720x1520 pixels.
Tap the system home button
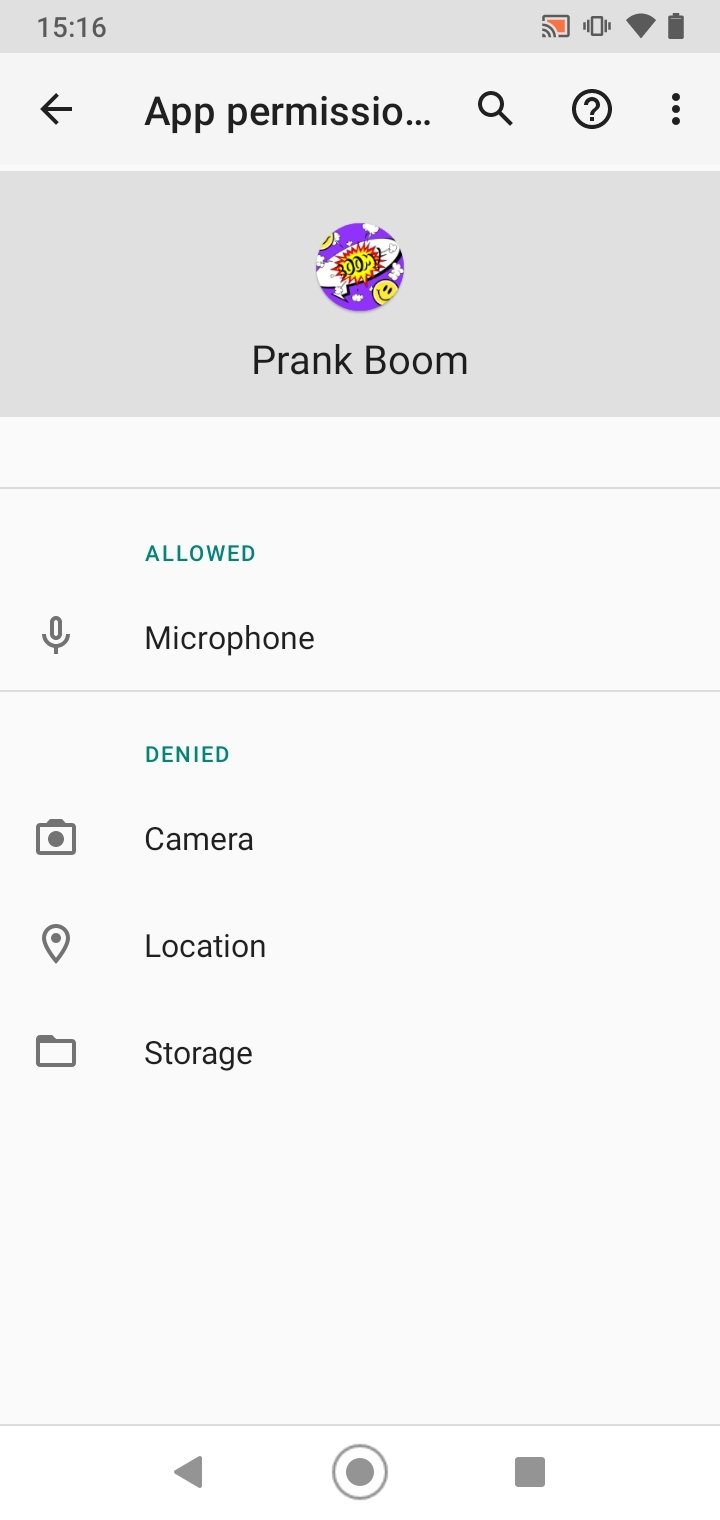(360, 1472)
